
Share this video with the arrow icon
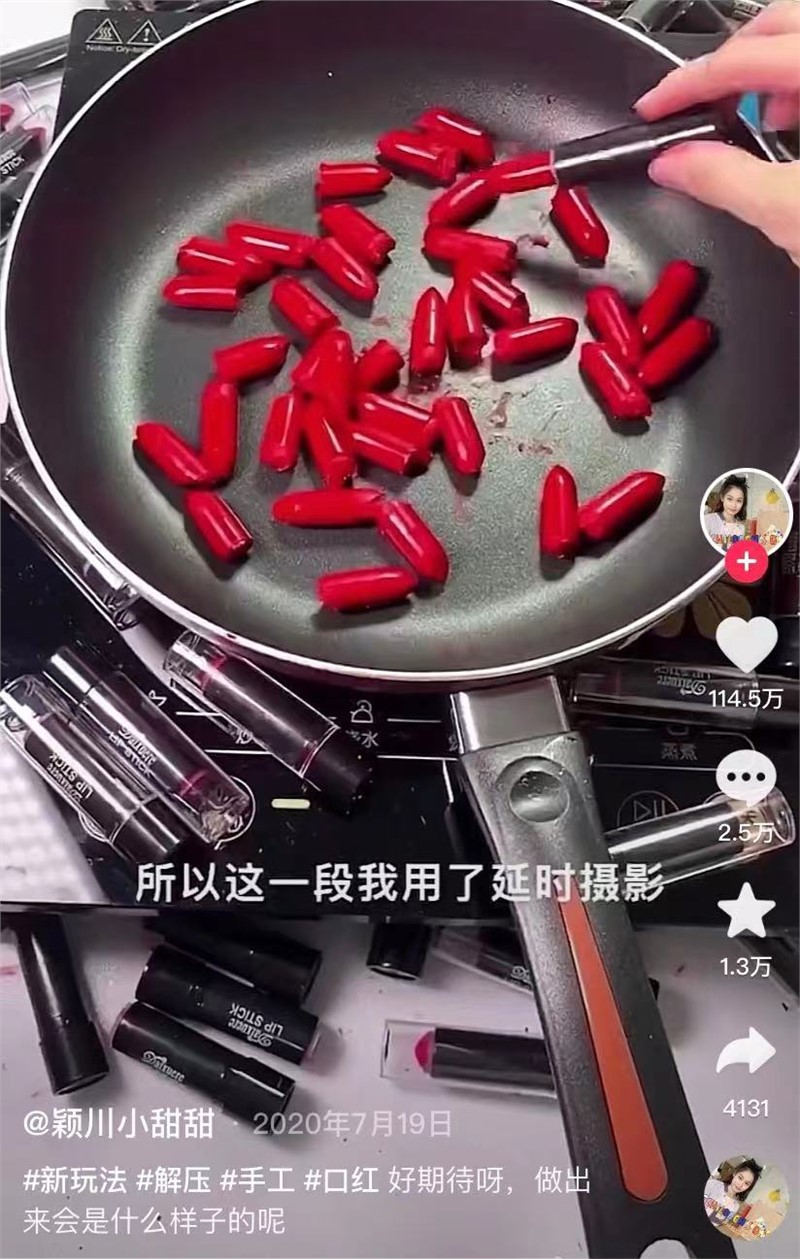746,1051
